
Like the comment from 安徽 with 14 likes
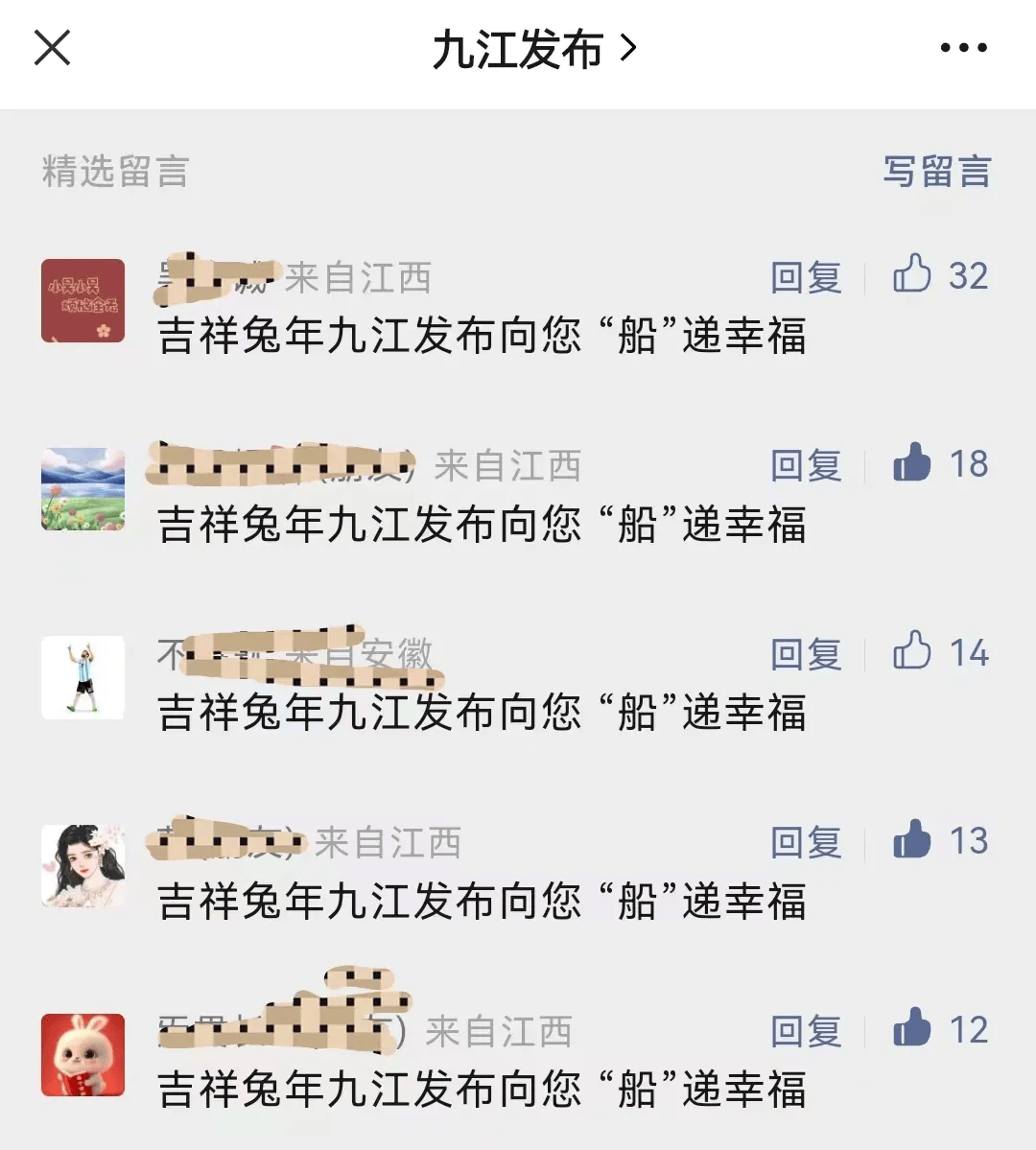click(x=912, y=652)
